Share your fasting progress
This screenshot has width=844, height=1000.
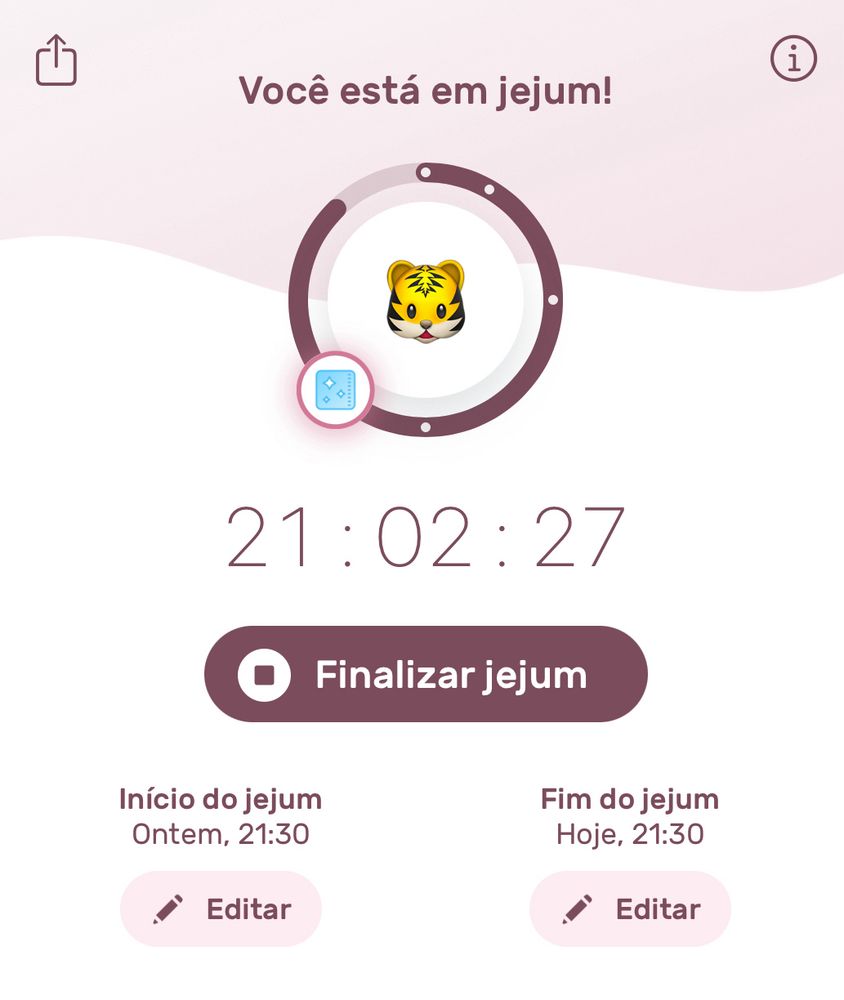[x=56, y=61]
